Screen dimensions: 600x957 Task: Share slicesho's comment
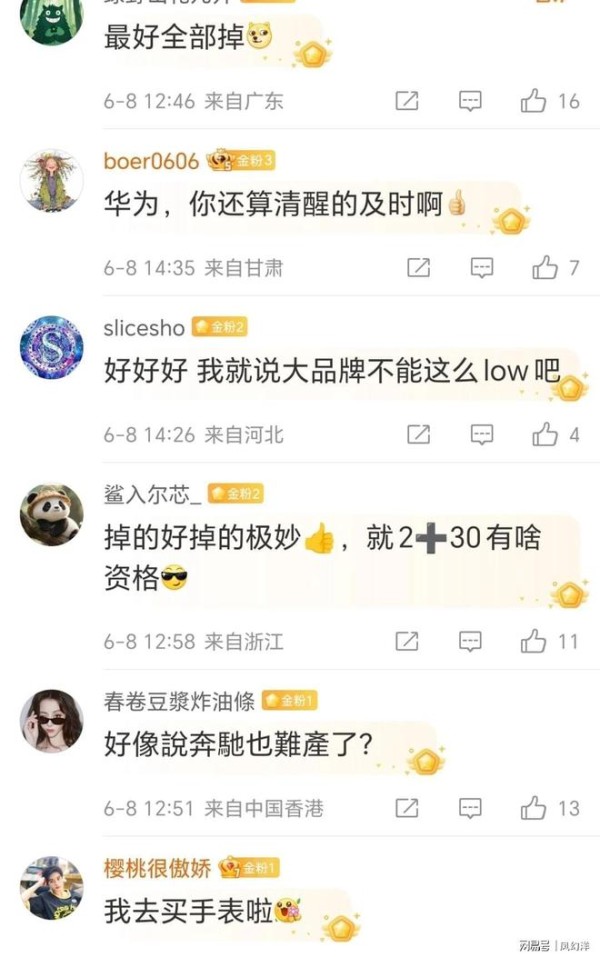pos(418,434)
